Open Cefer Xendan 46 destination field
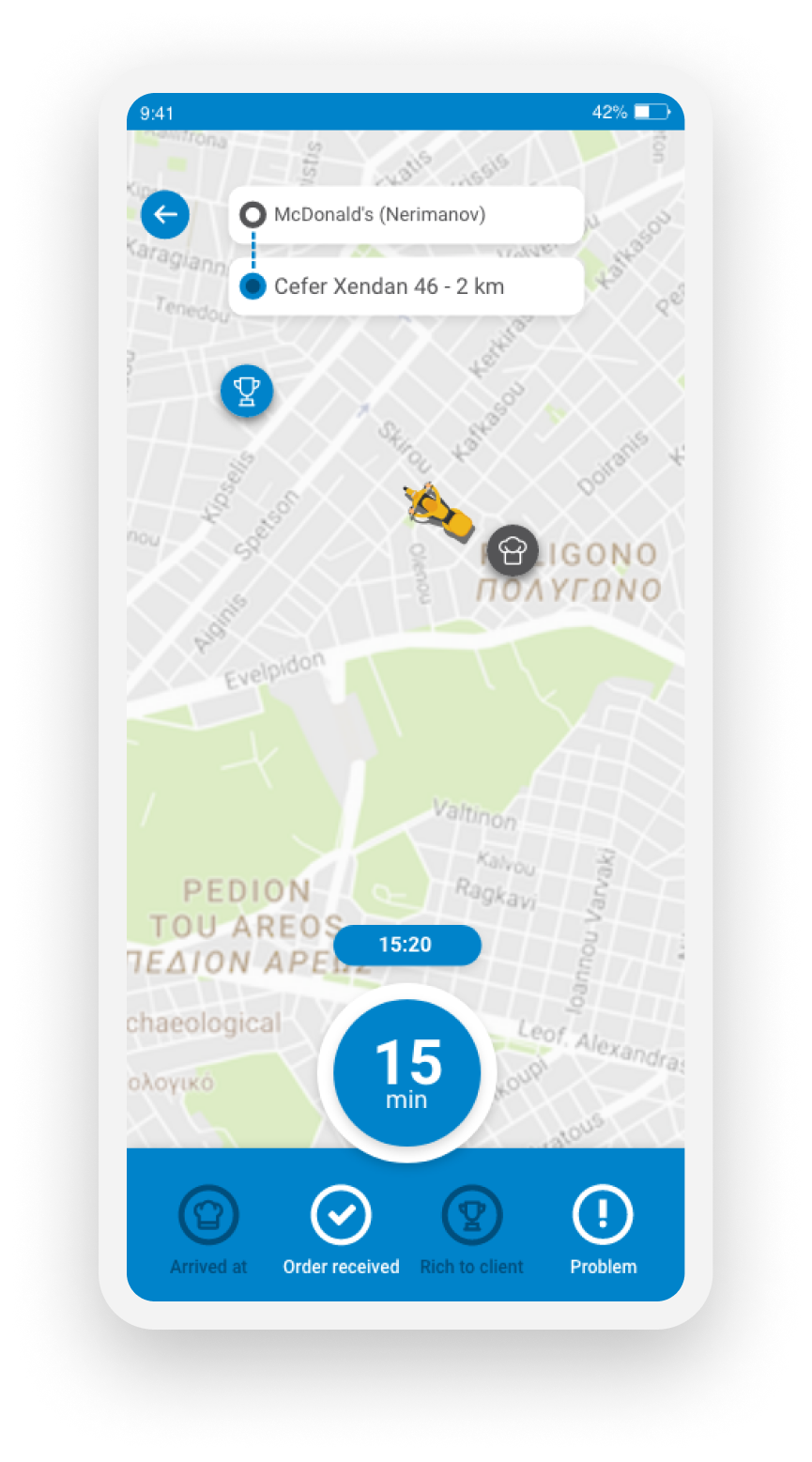812x1462 pixels. (x=406, y=286)
